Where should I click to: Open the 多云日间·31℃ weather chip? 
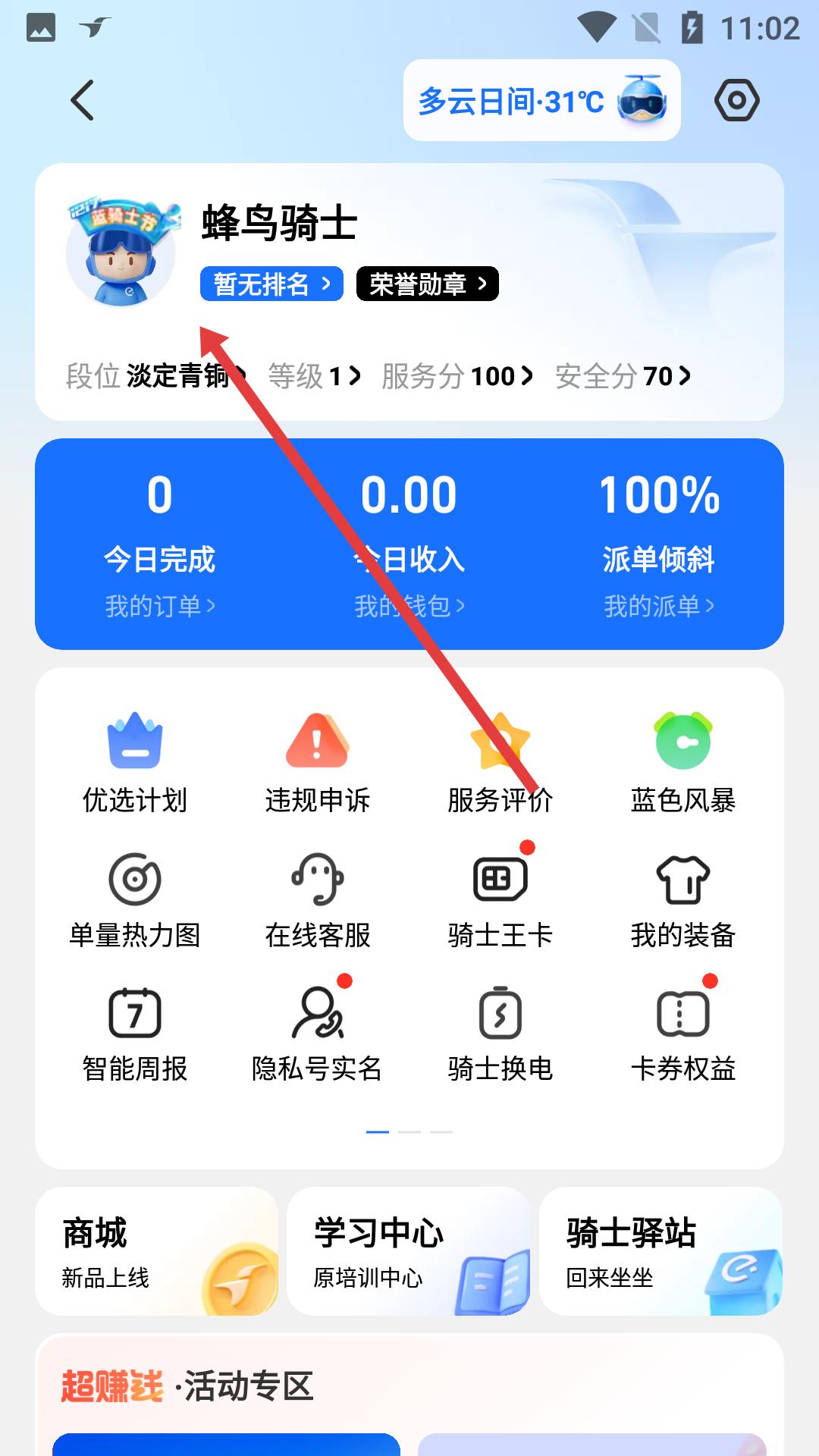[x=541, y=100]
